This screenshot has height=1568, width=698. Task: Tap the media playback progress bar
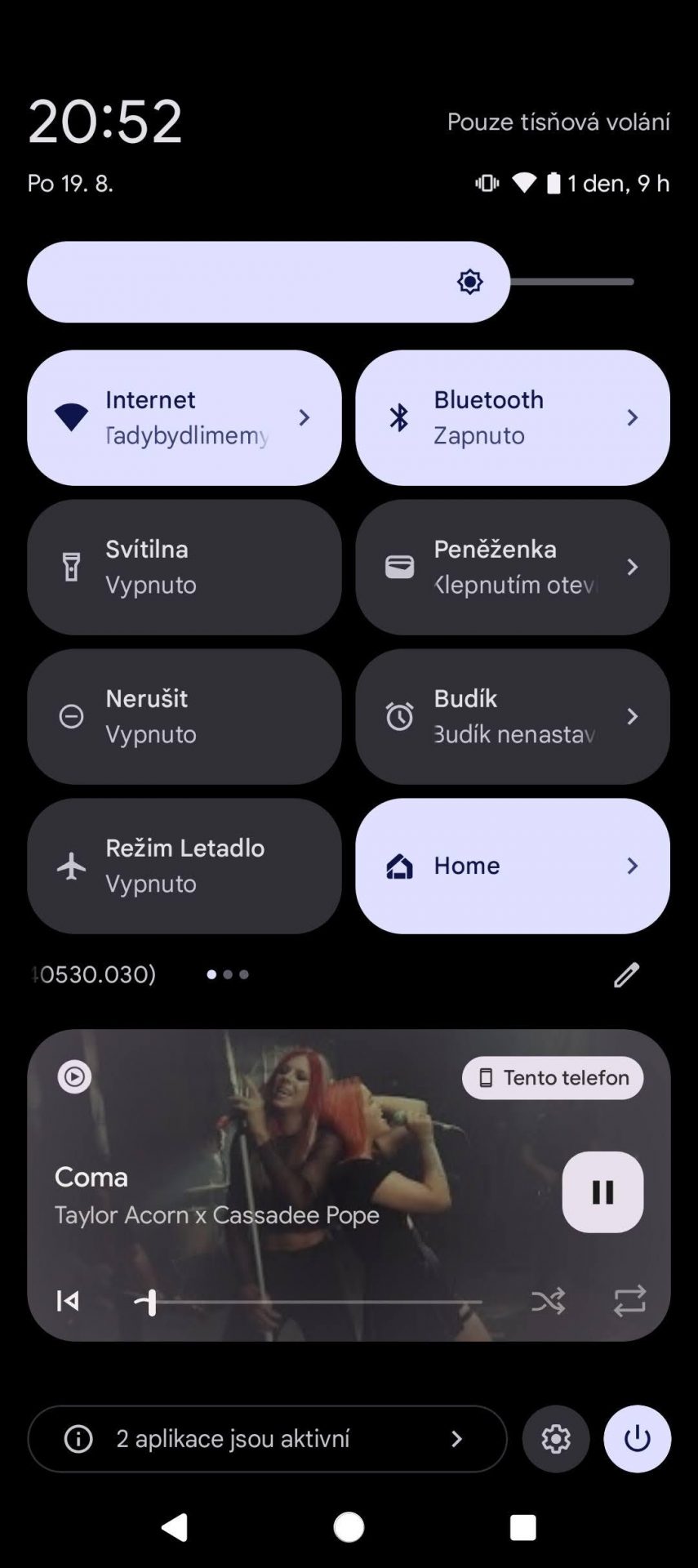tap(309, 1302)
